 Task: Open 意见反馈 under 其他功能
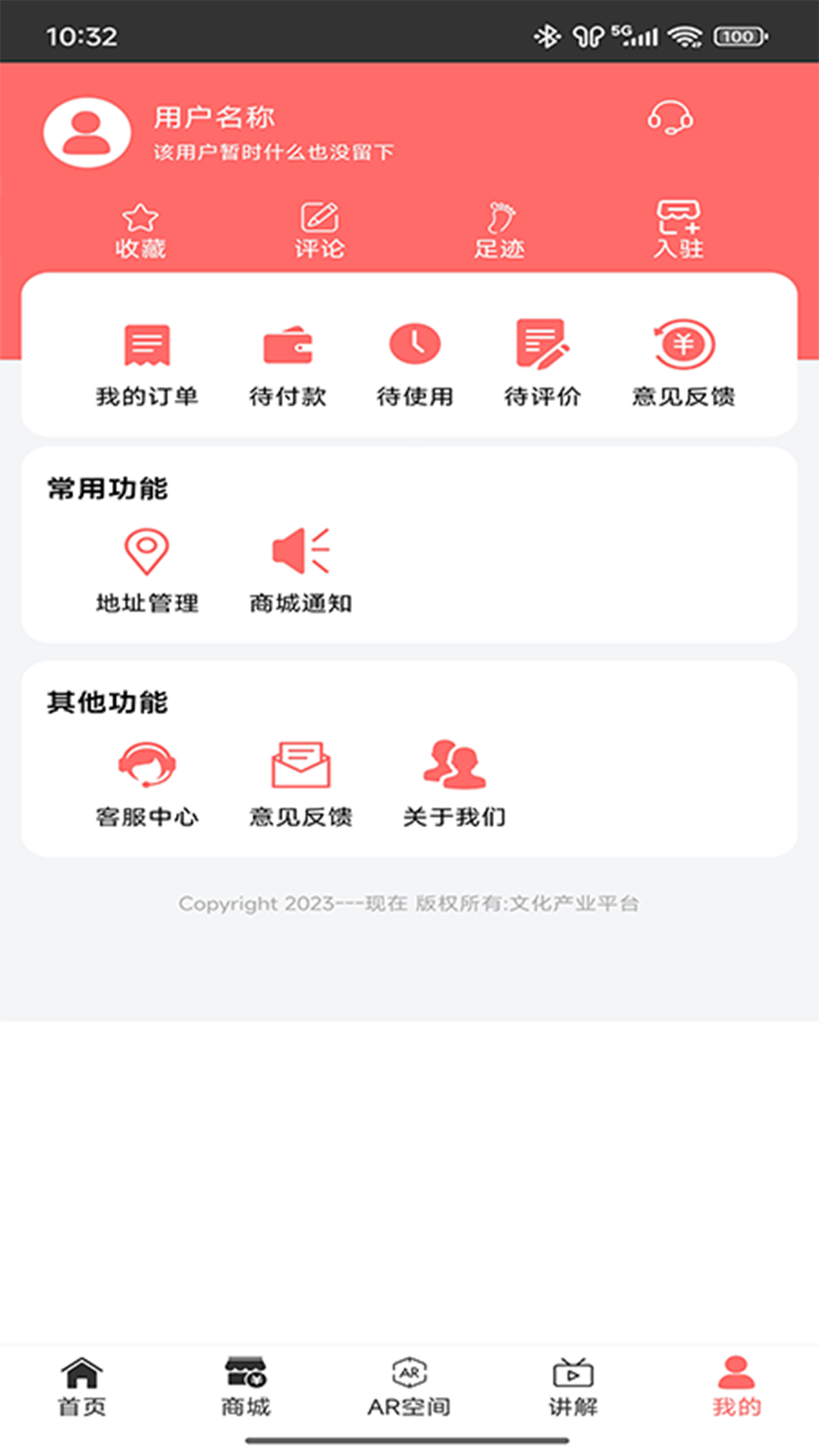301,784
